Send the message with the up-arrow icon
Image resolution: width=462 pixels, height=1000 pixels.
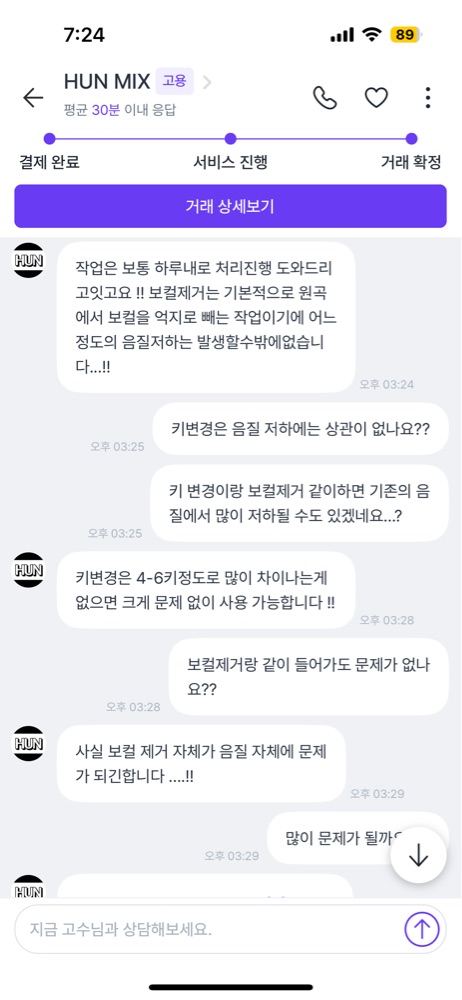pyautogui.click(x=422, y=929)
